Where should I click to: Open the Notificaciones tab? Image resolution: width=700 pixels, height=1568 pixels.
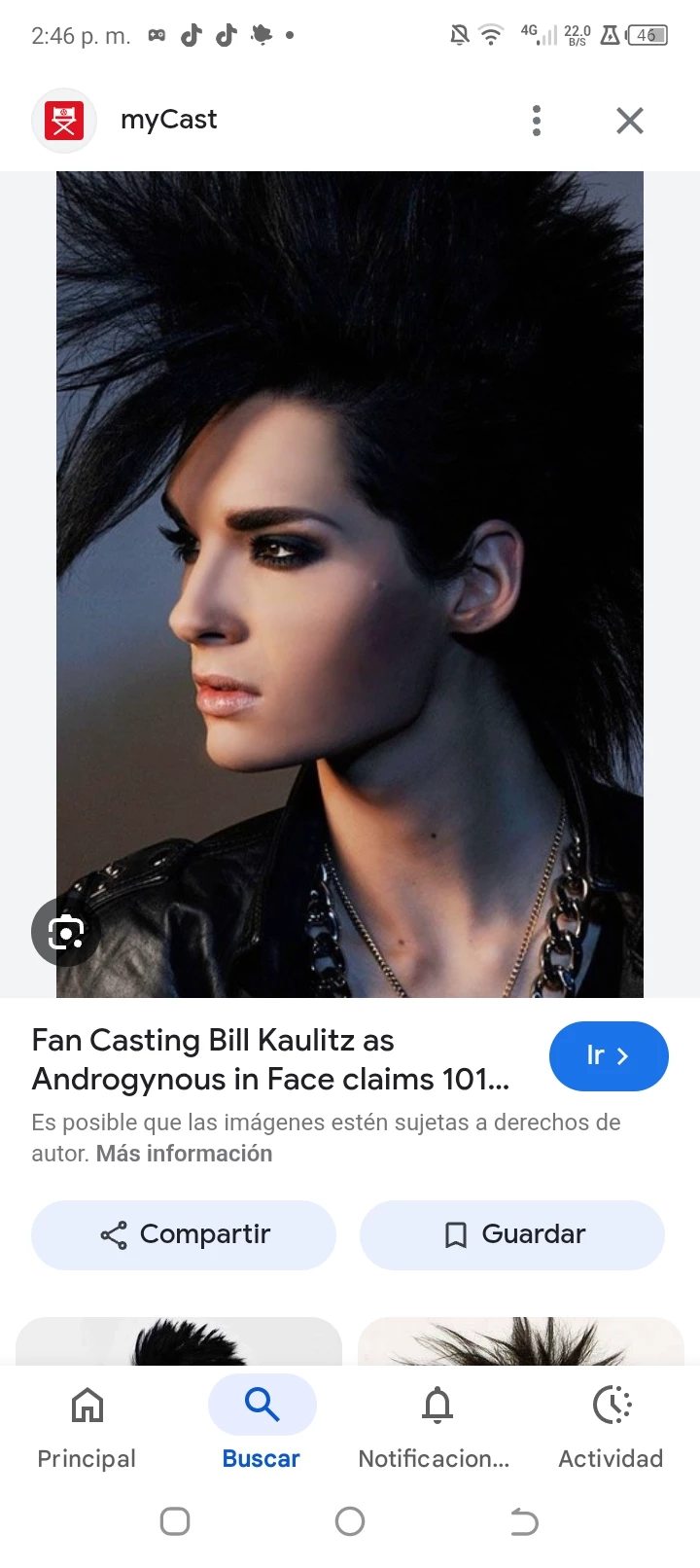[435, 1424]
